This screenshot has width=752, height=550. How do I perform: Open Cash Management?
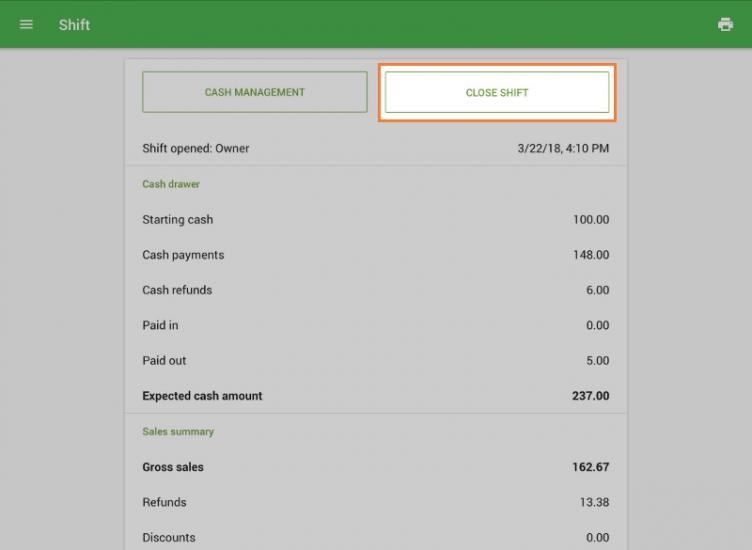254,92
